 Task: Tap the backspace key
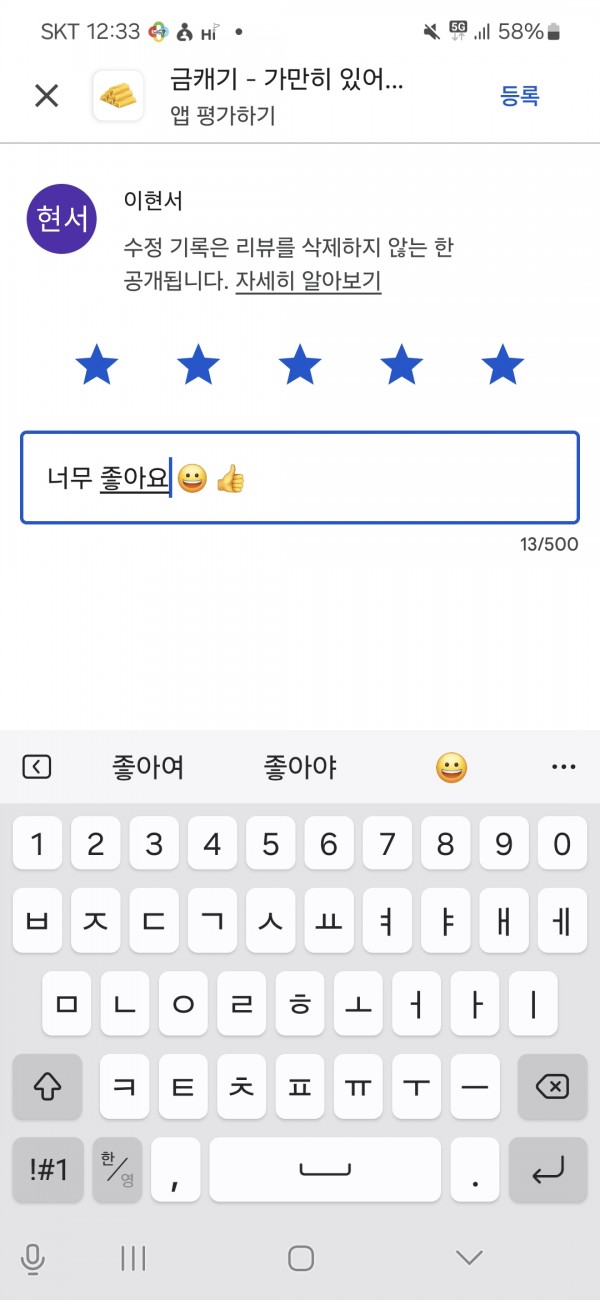point(552,1087)
